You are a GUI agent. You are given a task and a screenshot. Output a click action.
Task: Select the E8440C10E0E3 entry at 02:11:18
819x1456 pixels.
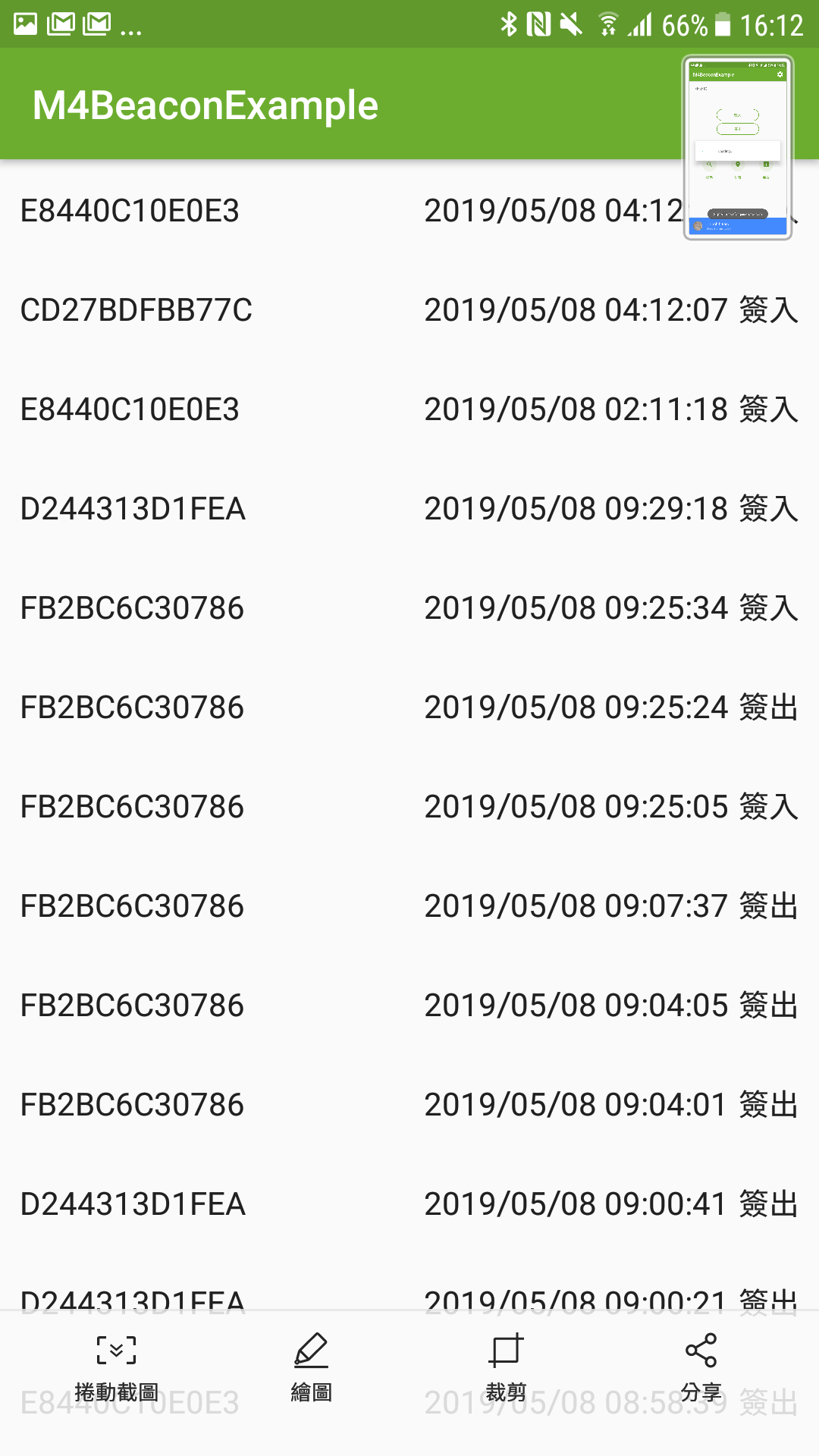pyautogui.click(x=409, y=409)
